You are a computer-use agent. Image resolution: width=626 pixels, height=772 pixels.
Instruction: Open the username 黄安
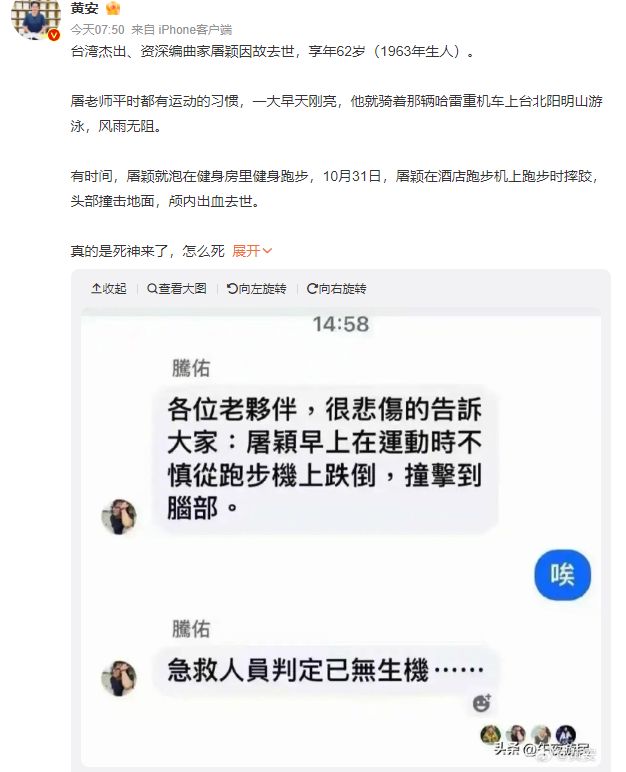(84, 9)
